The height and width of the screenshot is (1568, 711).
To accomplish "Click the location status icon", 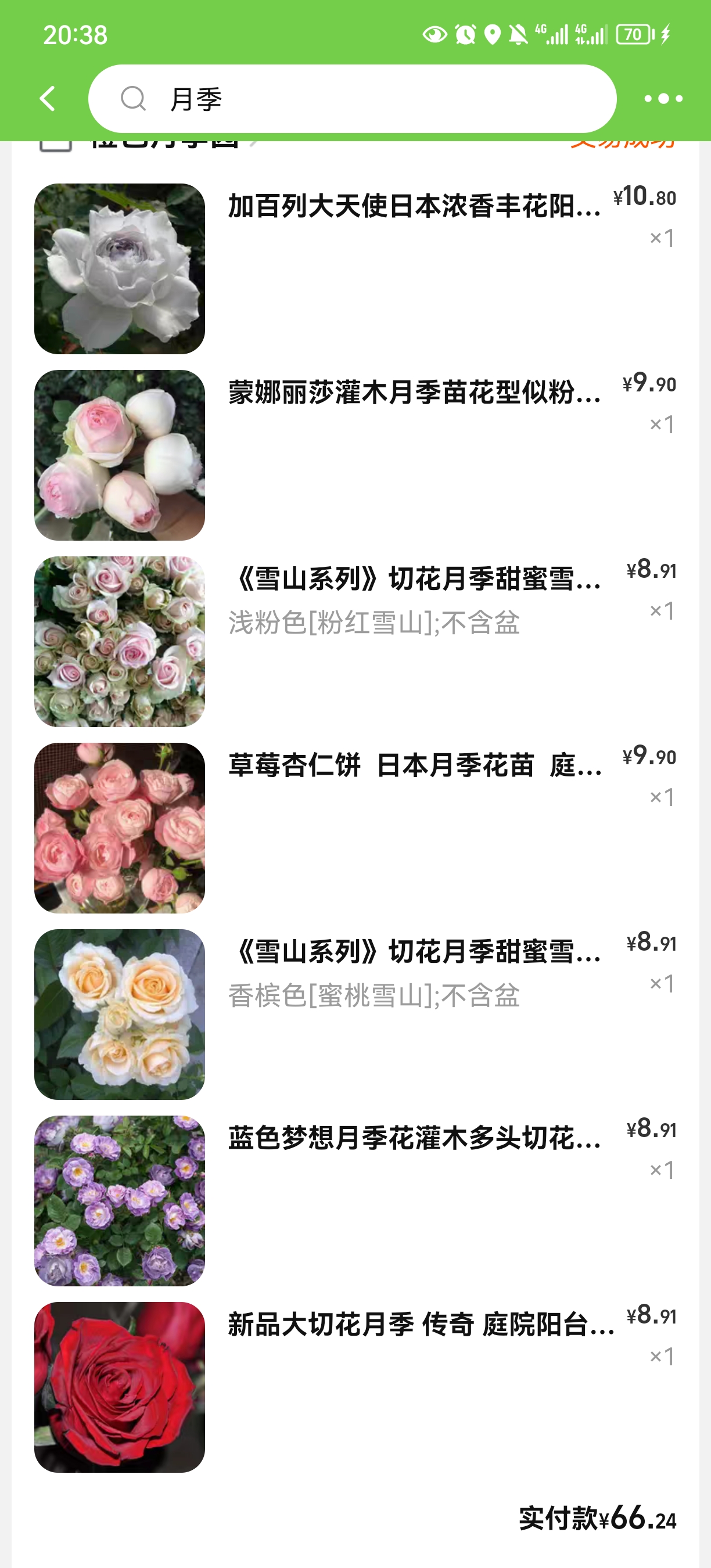I will click(492, 35).
